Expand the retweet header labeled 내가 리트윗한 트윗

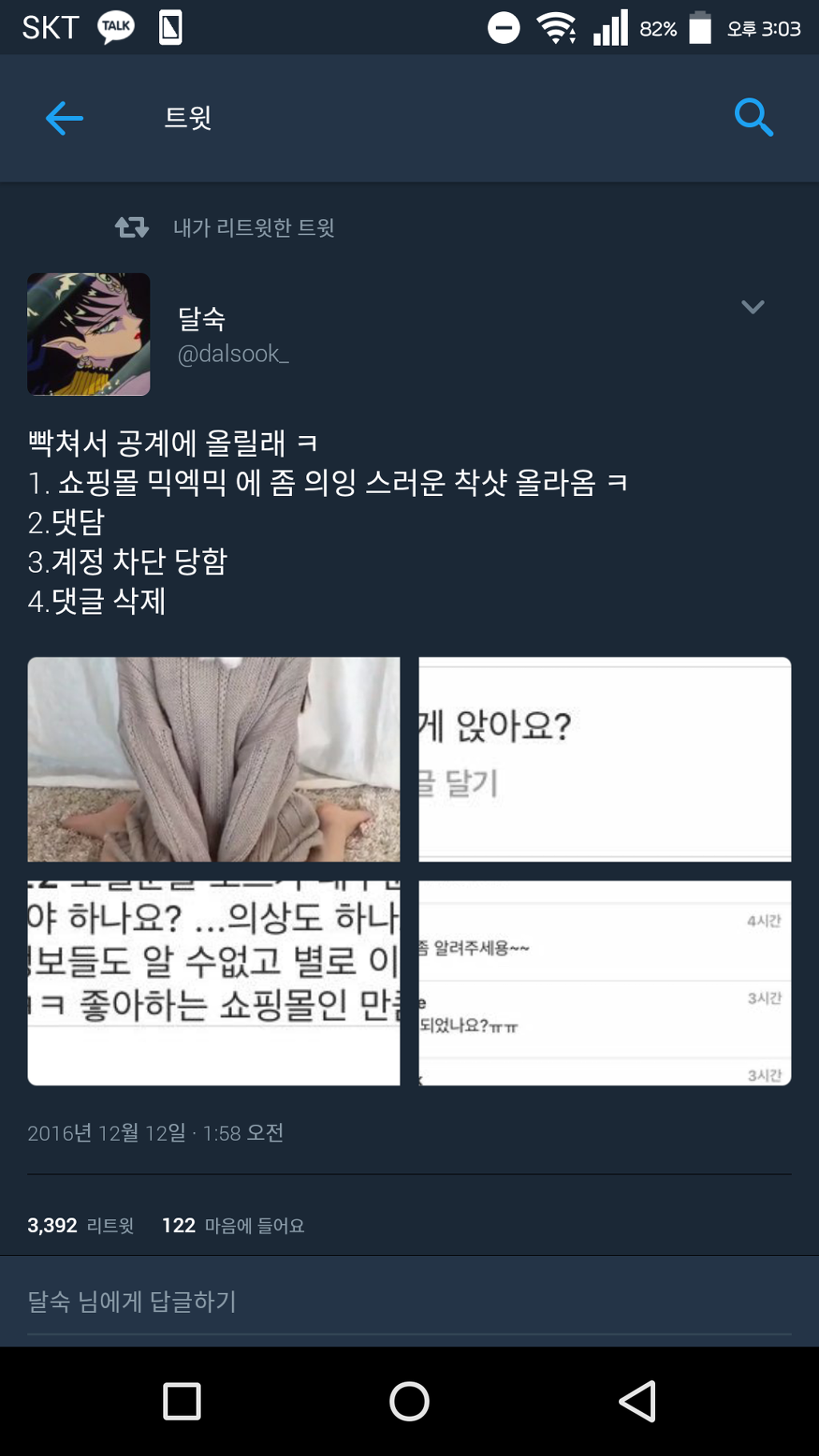[254, 228]
